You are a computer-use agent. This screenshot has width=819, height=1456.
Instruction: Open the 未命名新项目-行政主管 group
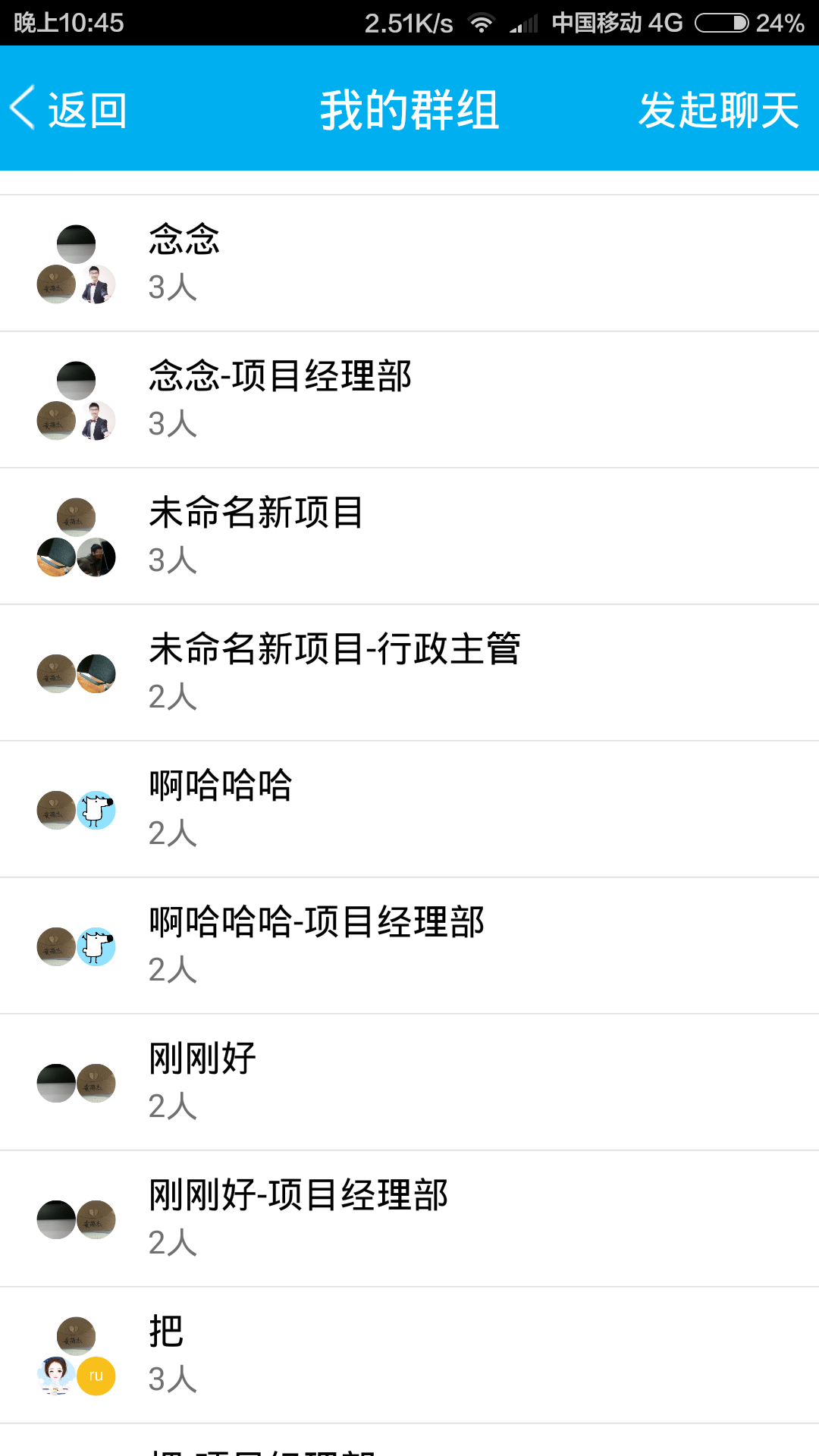pos(409,673)
